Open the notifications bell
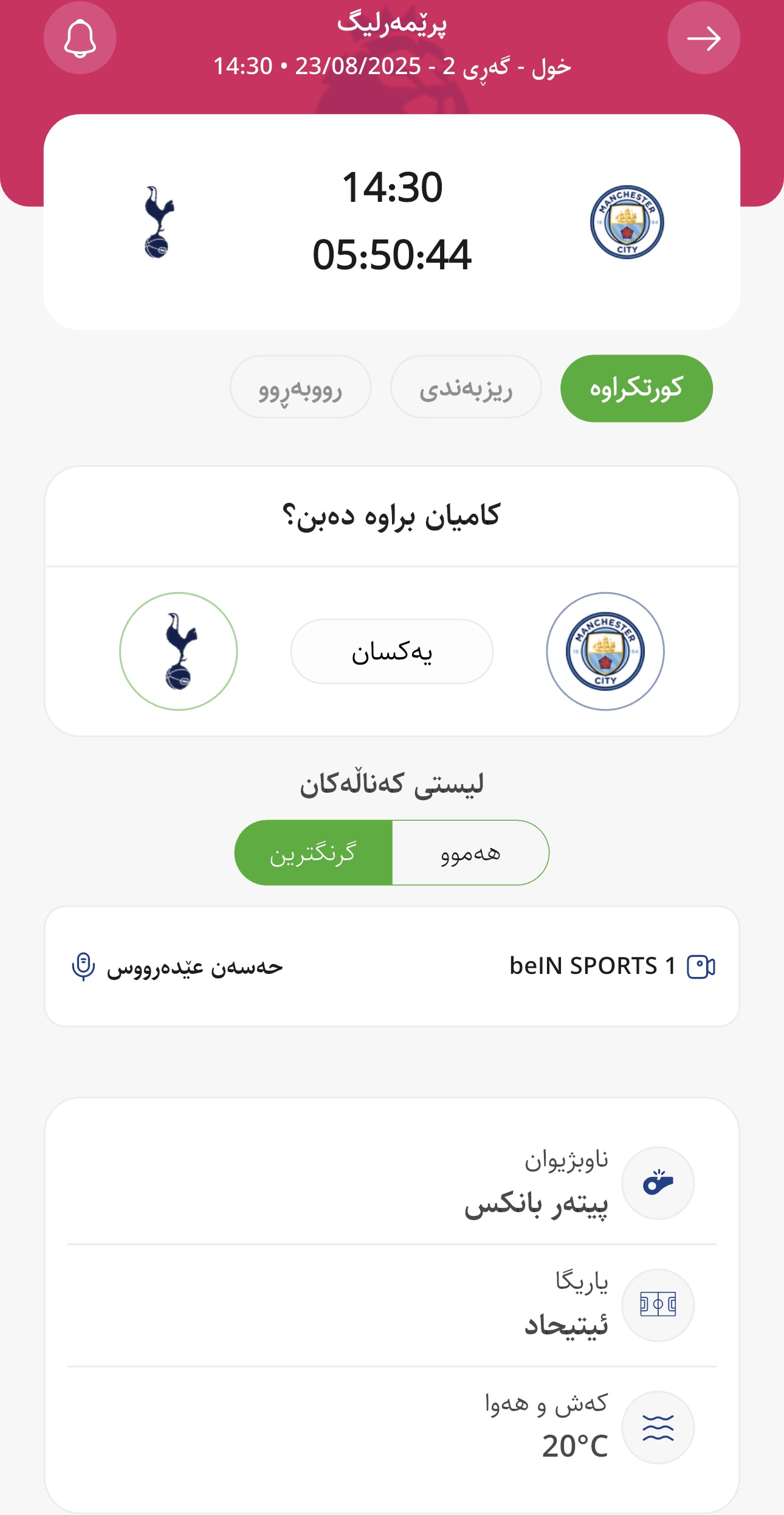 point(80,38)
